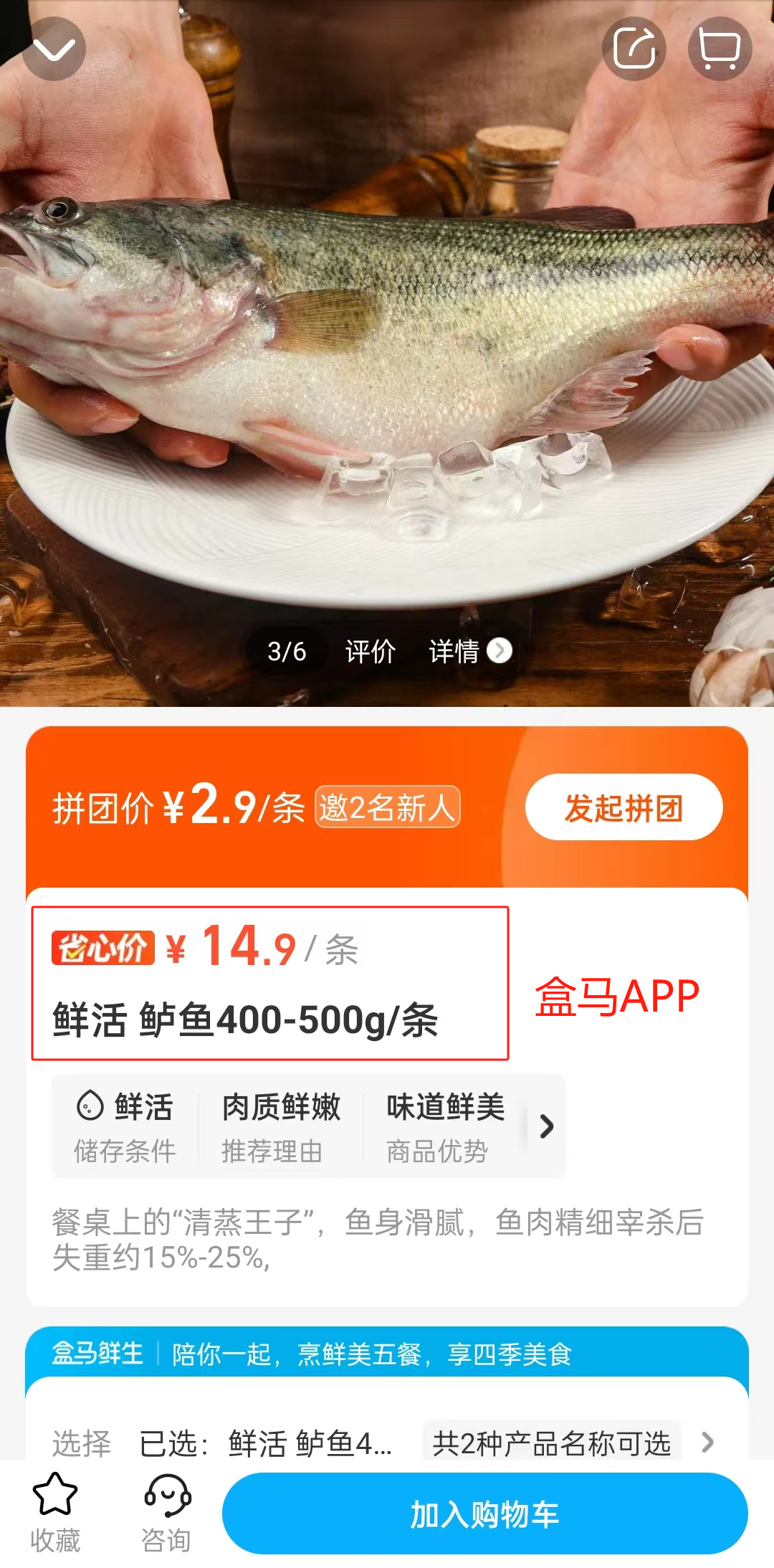Open the shopping cart icon
Viewport: 774px width, 1568px height.
point(720,49)
